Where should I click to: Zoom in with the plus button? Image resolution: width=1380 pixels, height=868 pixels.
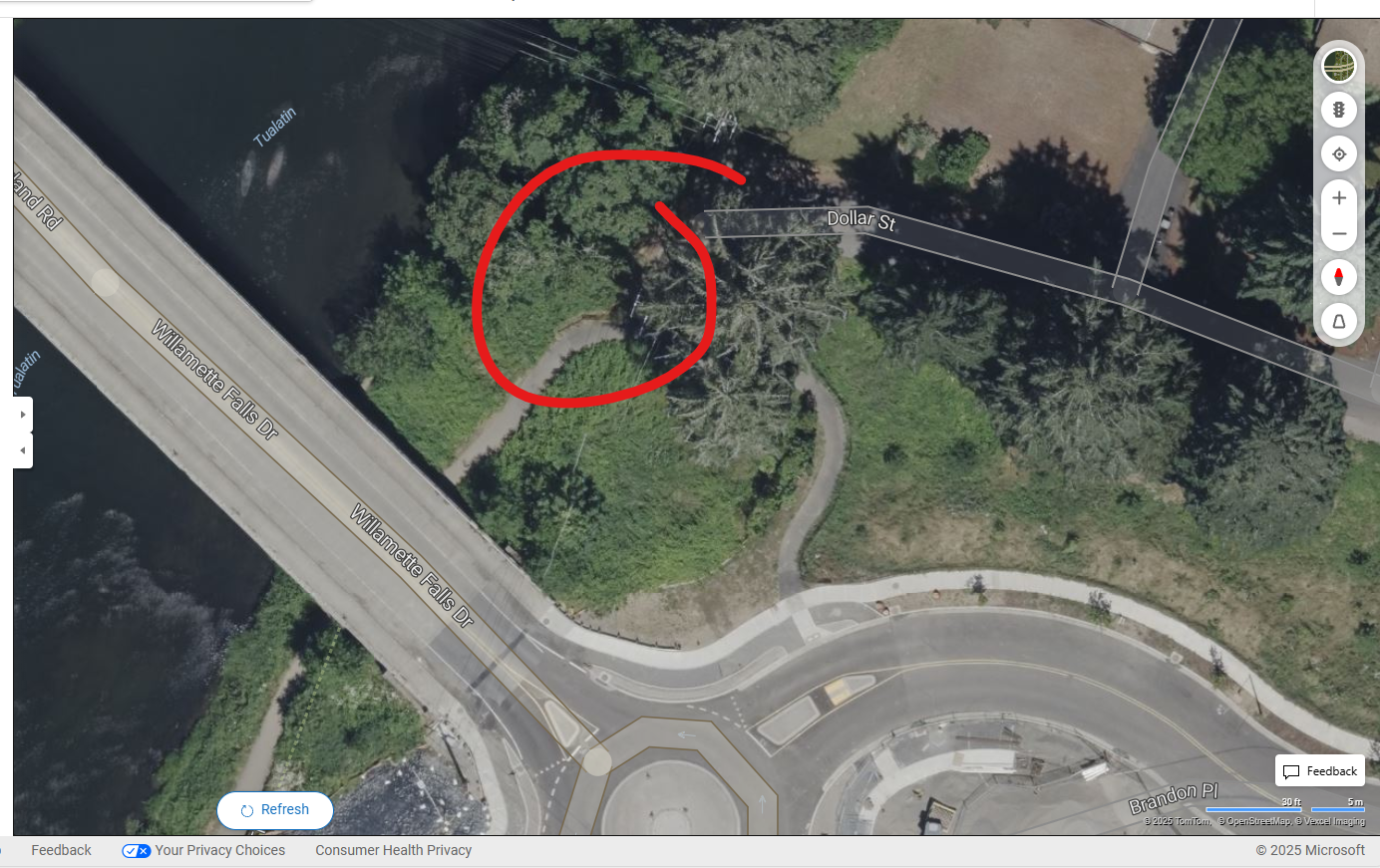1339,197
